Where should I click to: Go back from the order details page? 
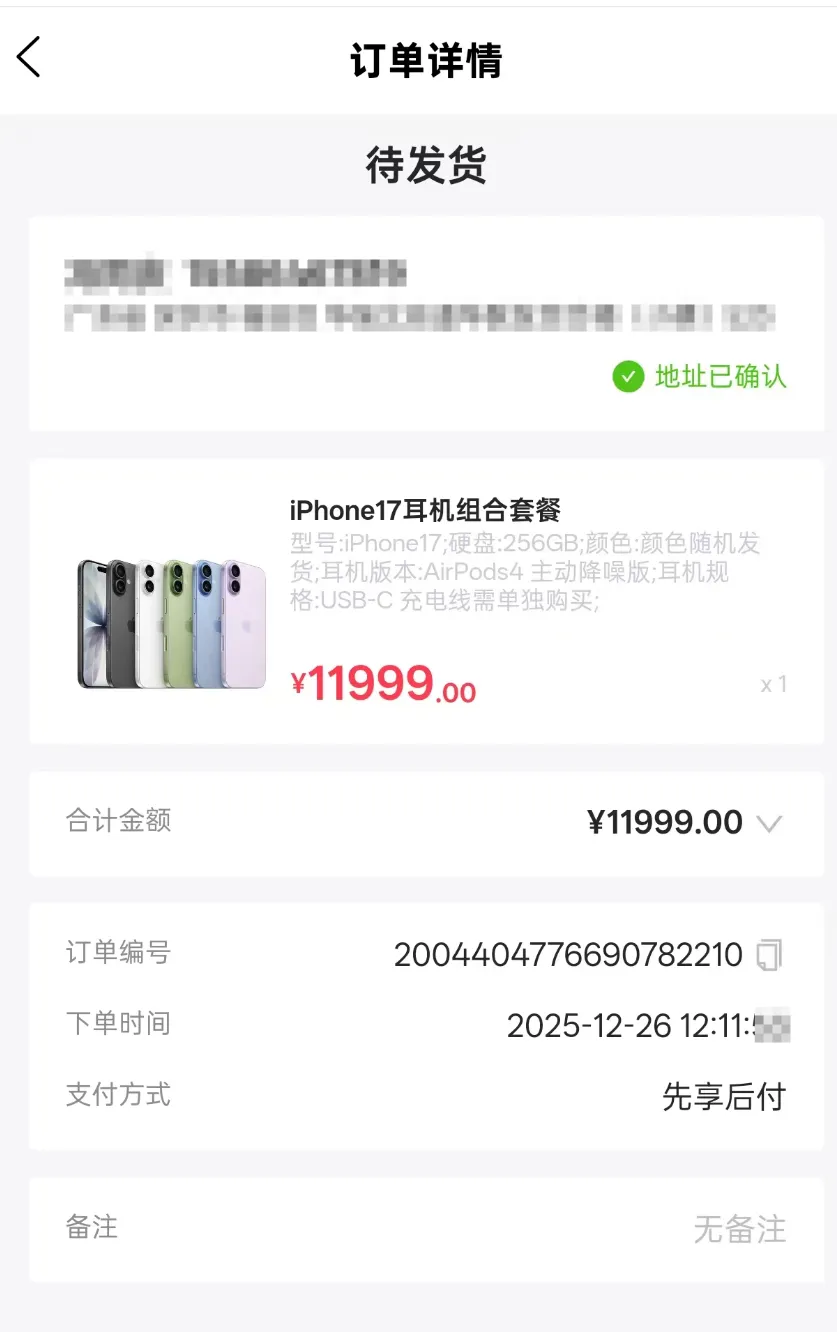pos(29,57)
